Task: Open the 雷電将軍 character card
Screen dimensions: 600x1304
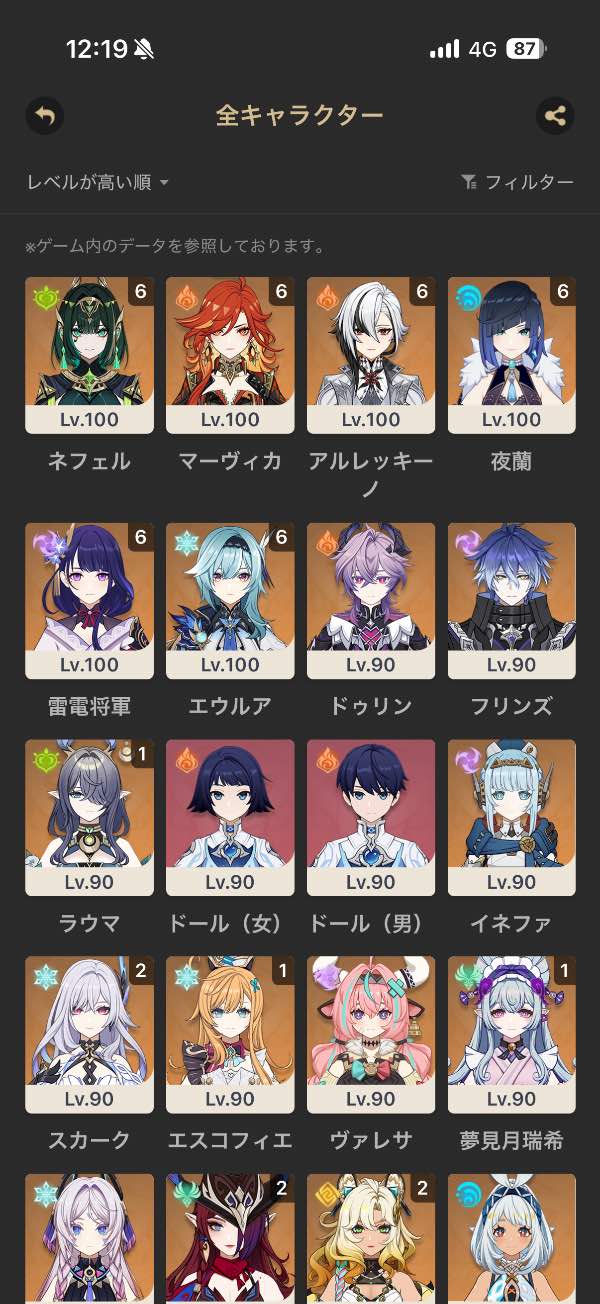Action: click(x=89, y=600)
